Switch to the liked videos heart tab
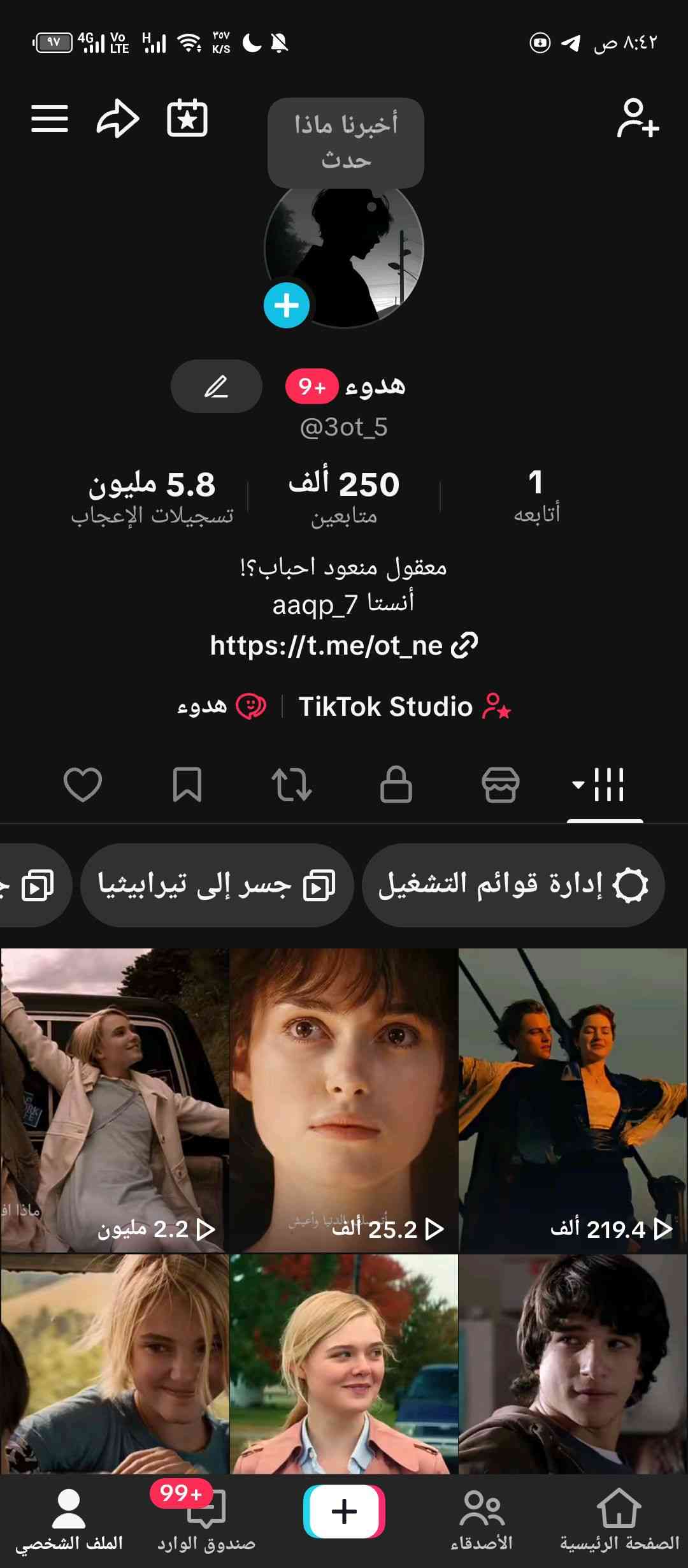 (83, 784)
